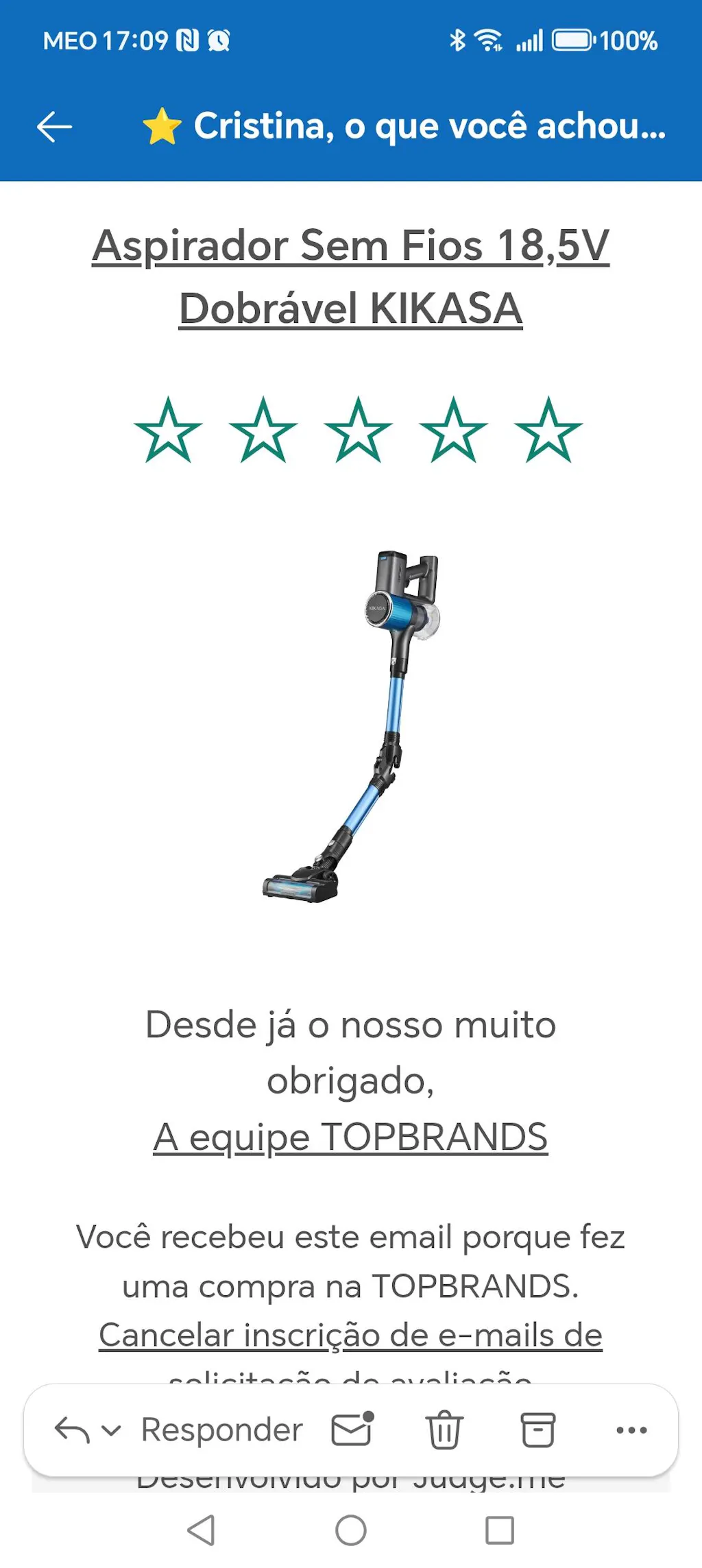Open more email actions menu
Image resolution: width=702 pixels, height=1568 pixels.
pos(631,1430)
